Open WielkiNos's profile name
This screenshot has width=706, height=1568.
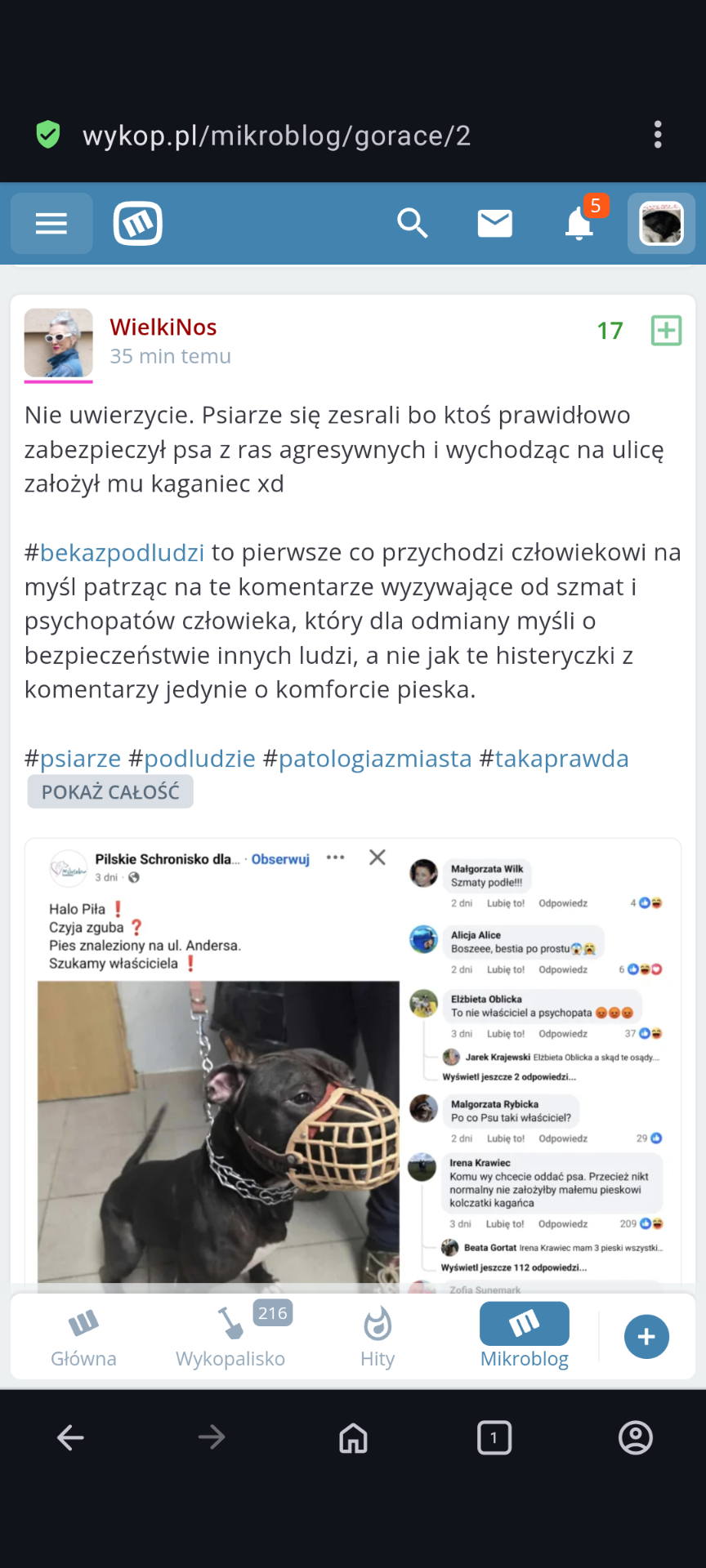tap(163, 327)
